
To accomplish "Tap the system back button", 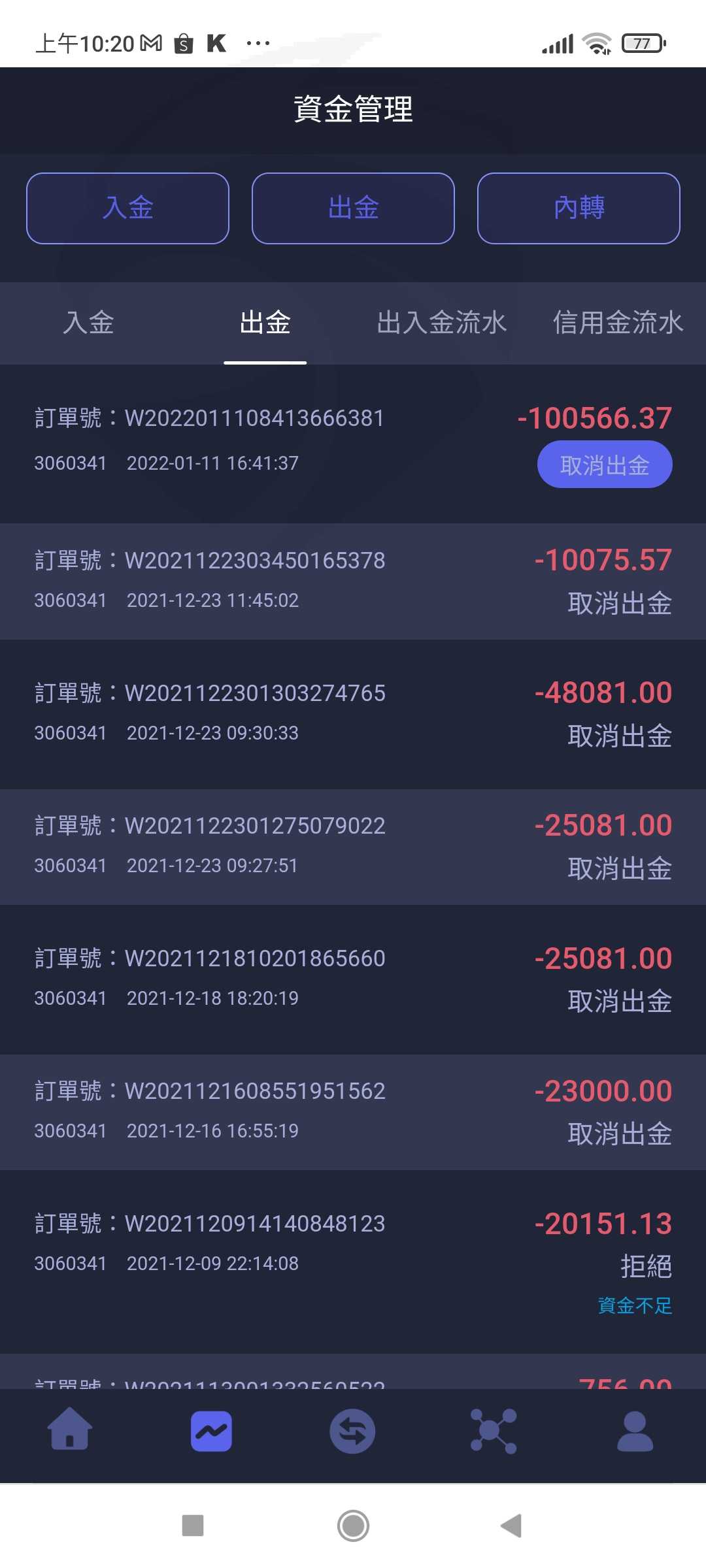I will [x=512, y=1526].
